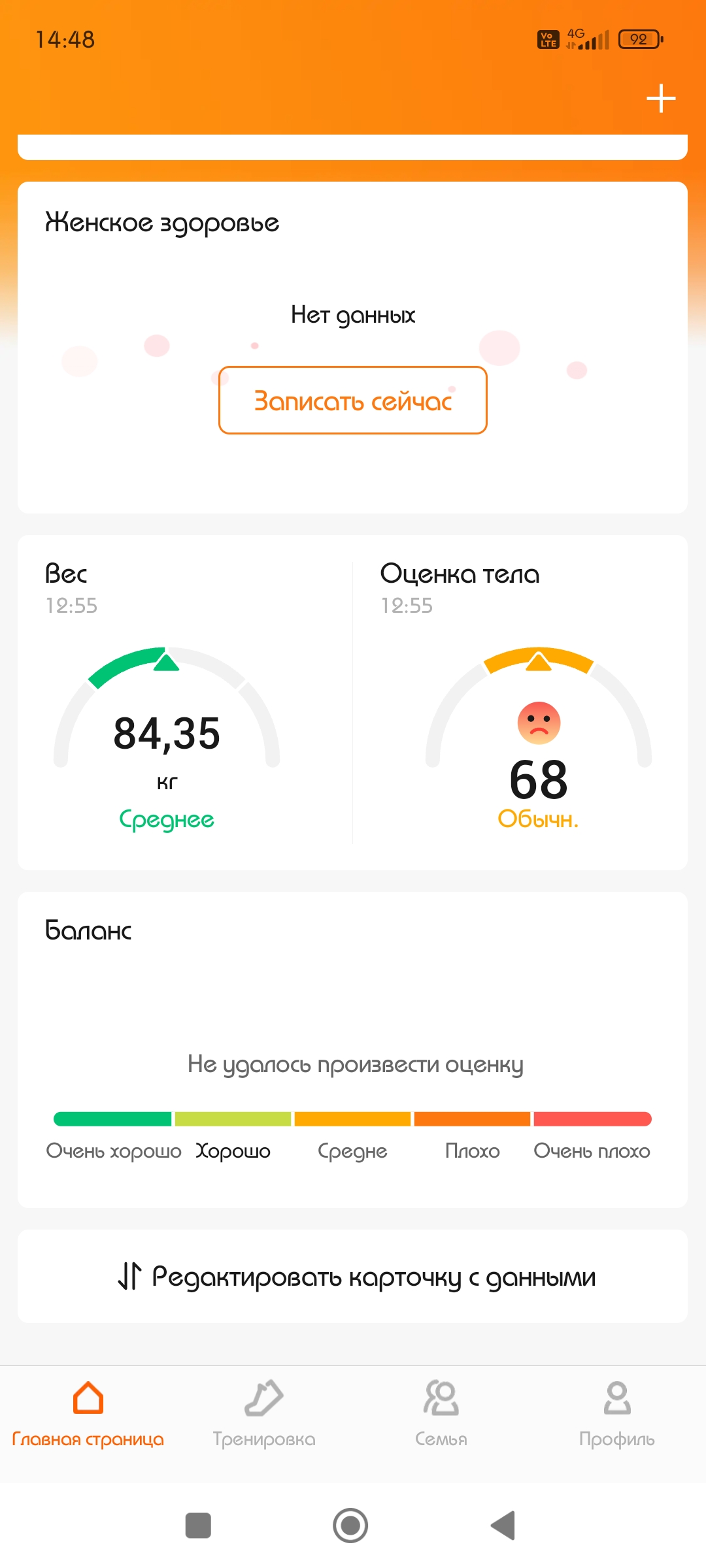Open the Женское здоровье card
The image size is (706, 1568).
162,223
